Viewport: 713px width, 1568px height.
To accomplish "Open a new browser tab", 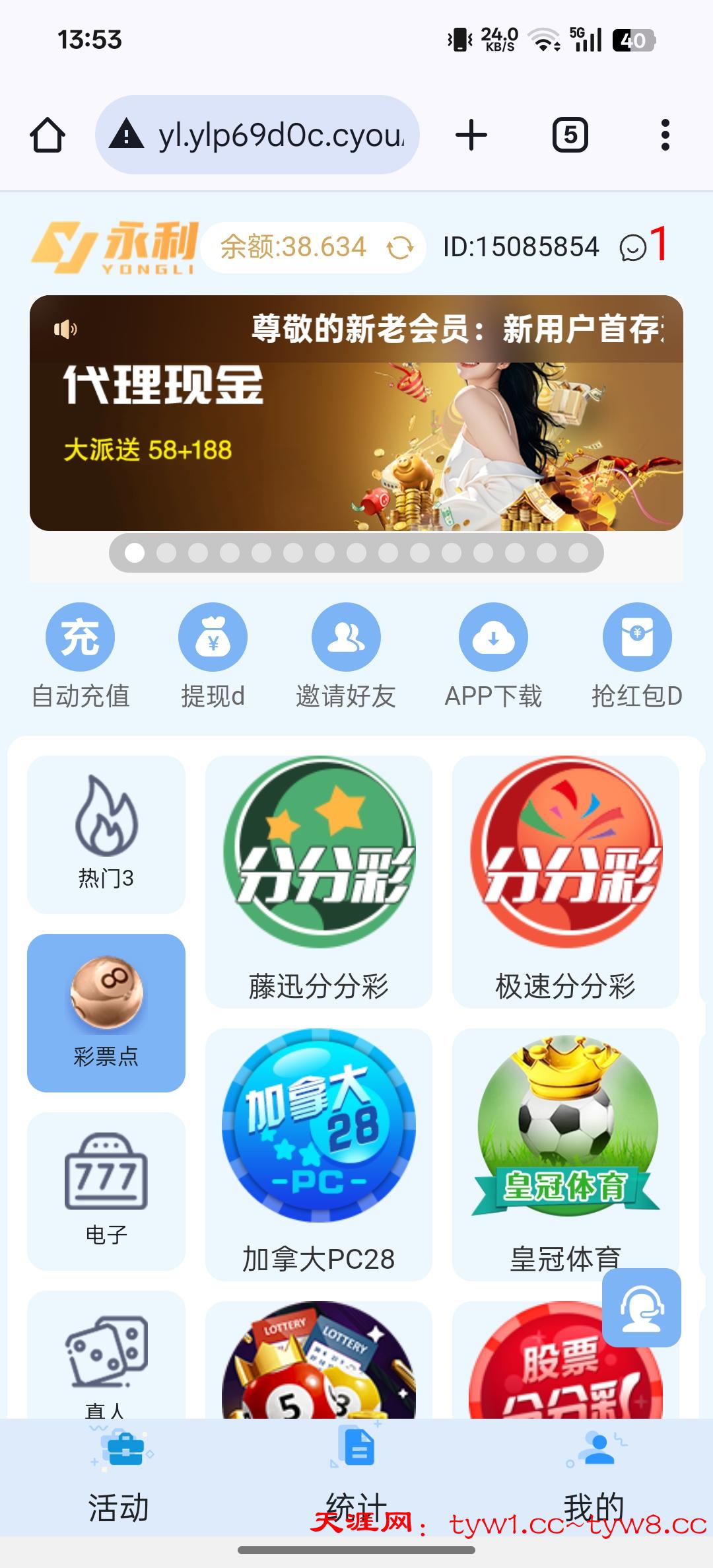I will pyautogui.click(x=471, y=135).
